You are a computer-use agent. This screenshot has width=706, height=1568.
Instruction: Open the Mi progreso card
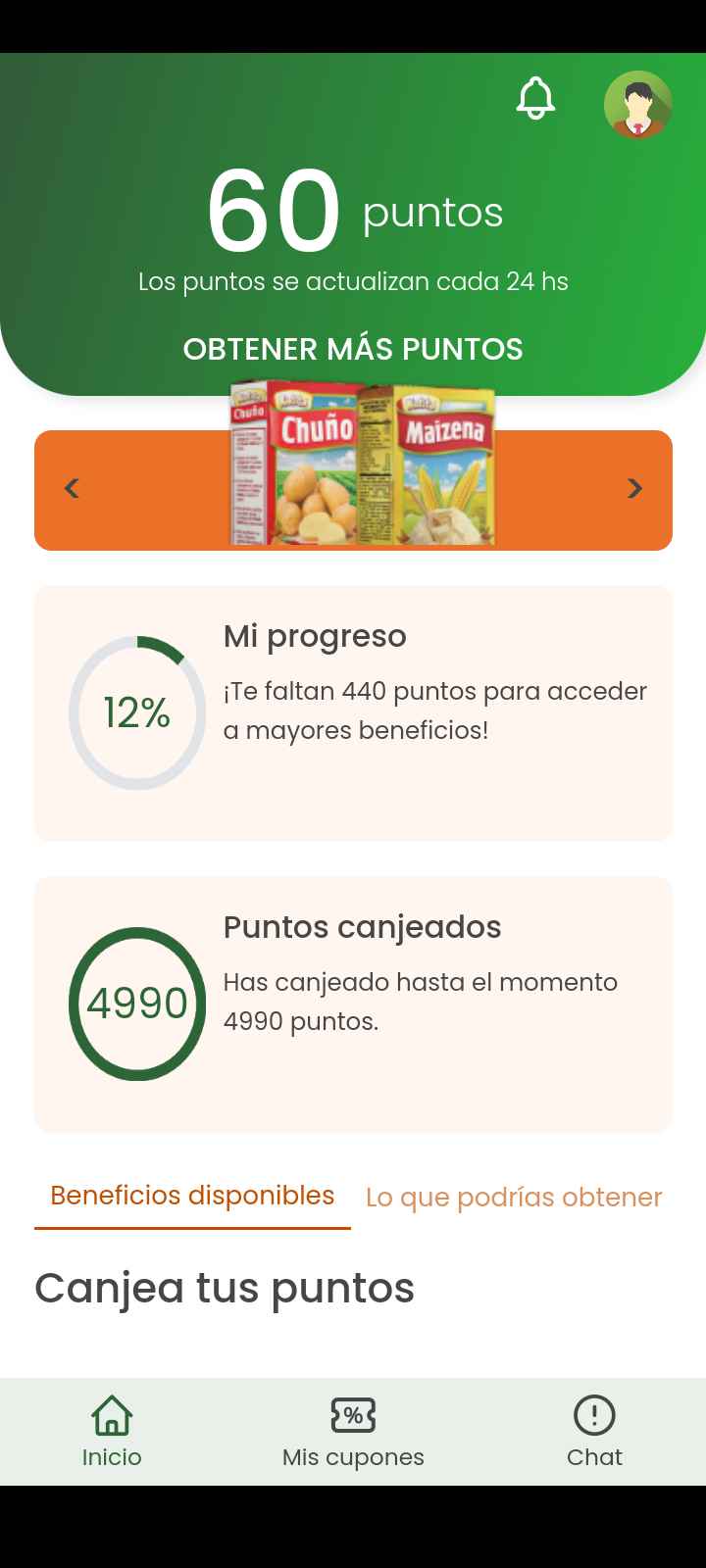[x=353, y=713]
